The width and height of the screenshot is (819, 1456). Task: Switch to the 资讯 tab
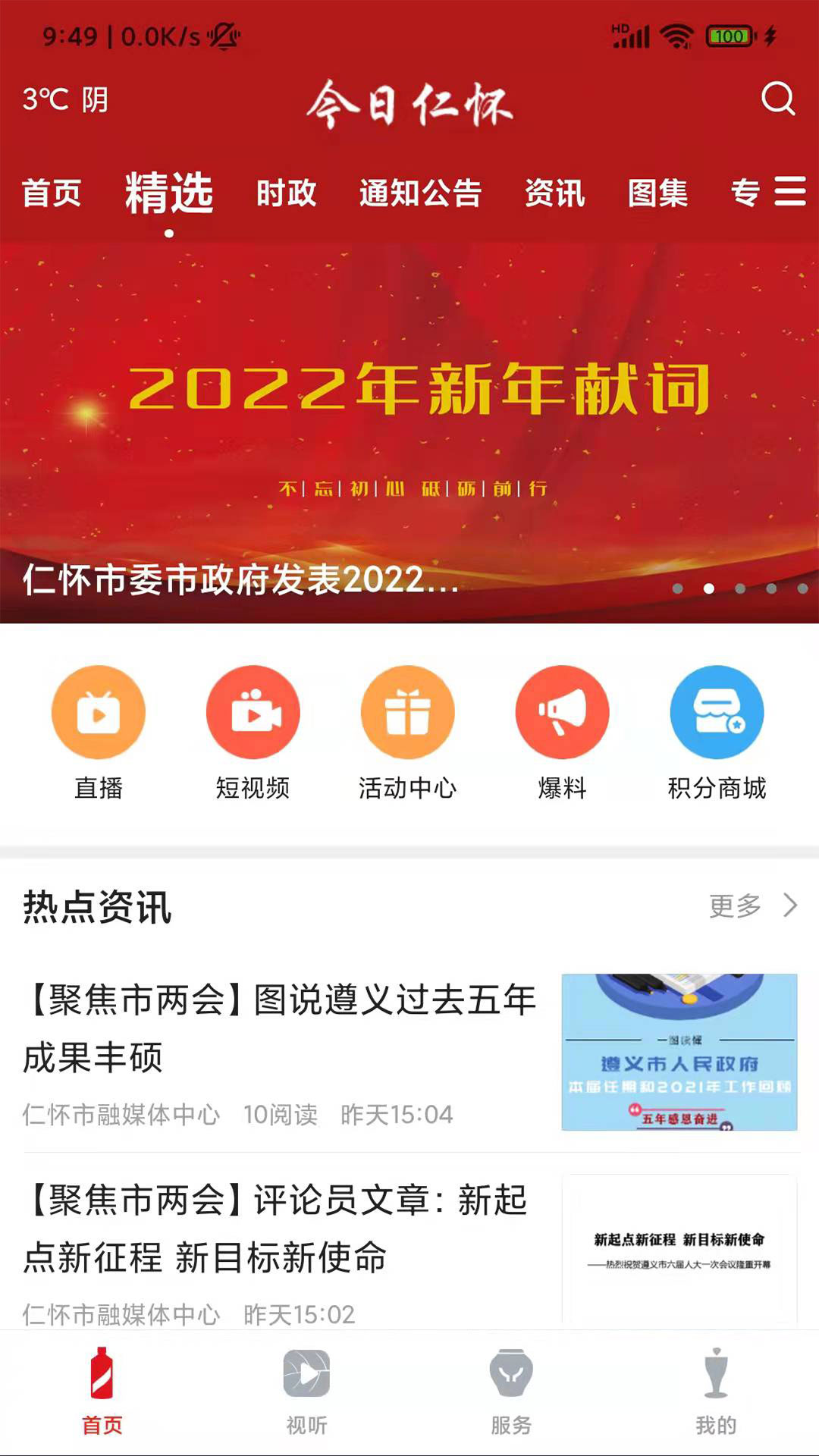tap(554, 193)
